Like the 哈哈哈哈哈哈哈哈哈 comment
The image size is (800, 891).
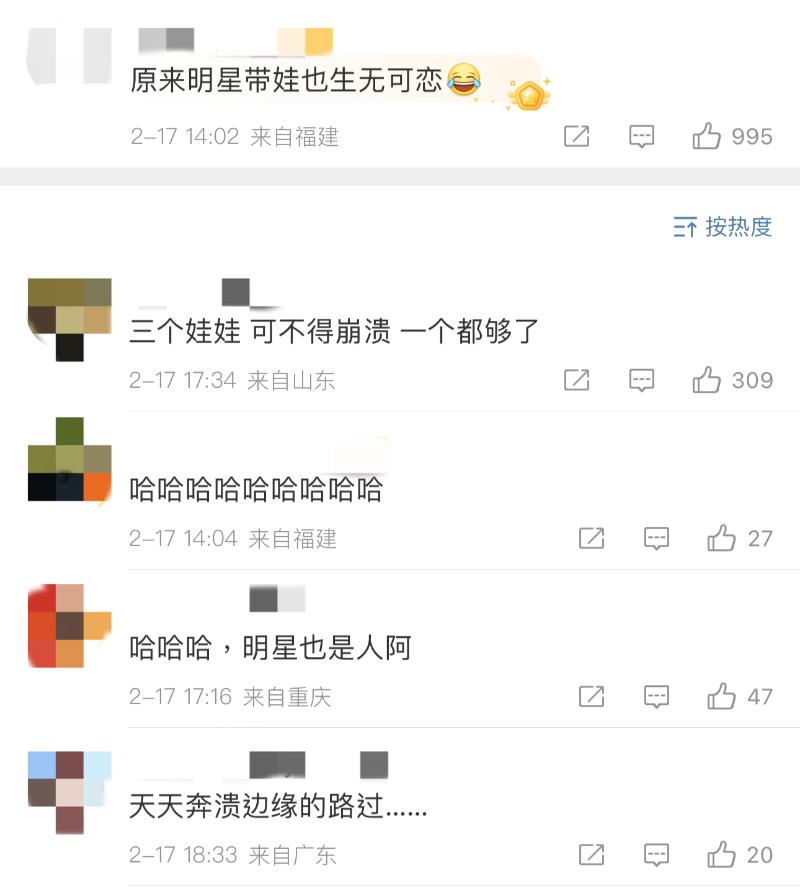pyautogui.click(x=721, y=539)
